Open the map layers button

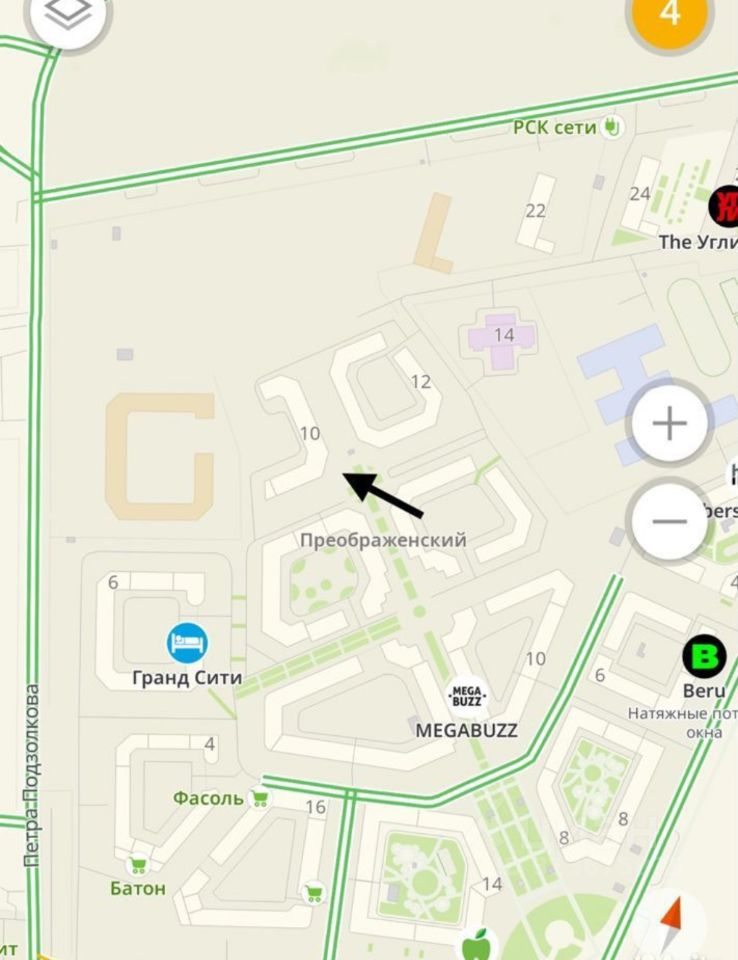(68, 14)
